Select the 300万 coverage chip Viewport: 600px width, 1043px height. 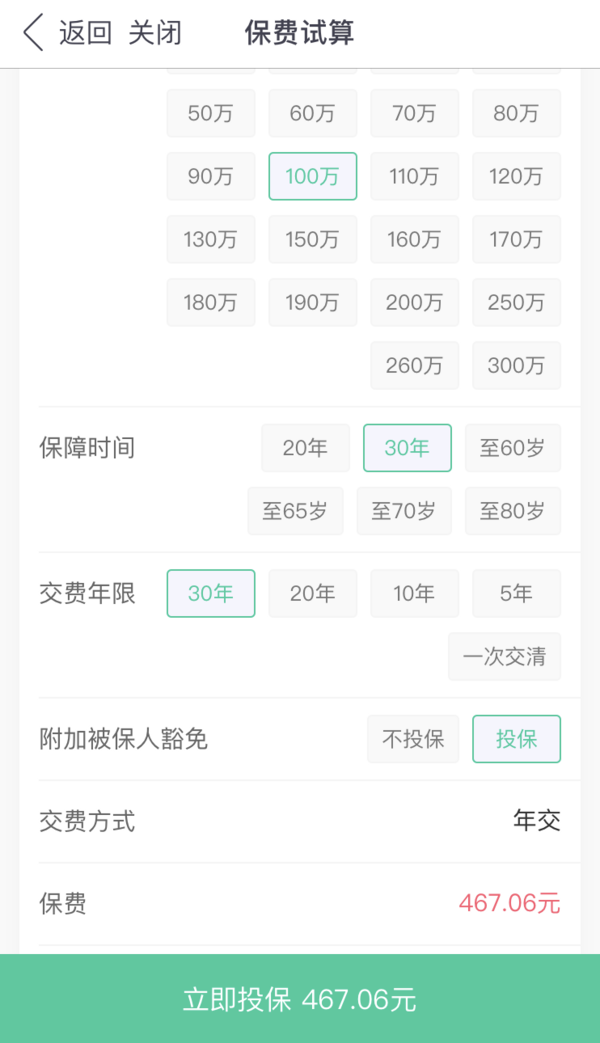pyautogui.click(x=516, y=365)
